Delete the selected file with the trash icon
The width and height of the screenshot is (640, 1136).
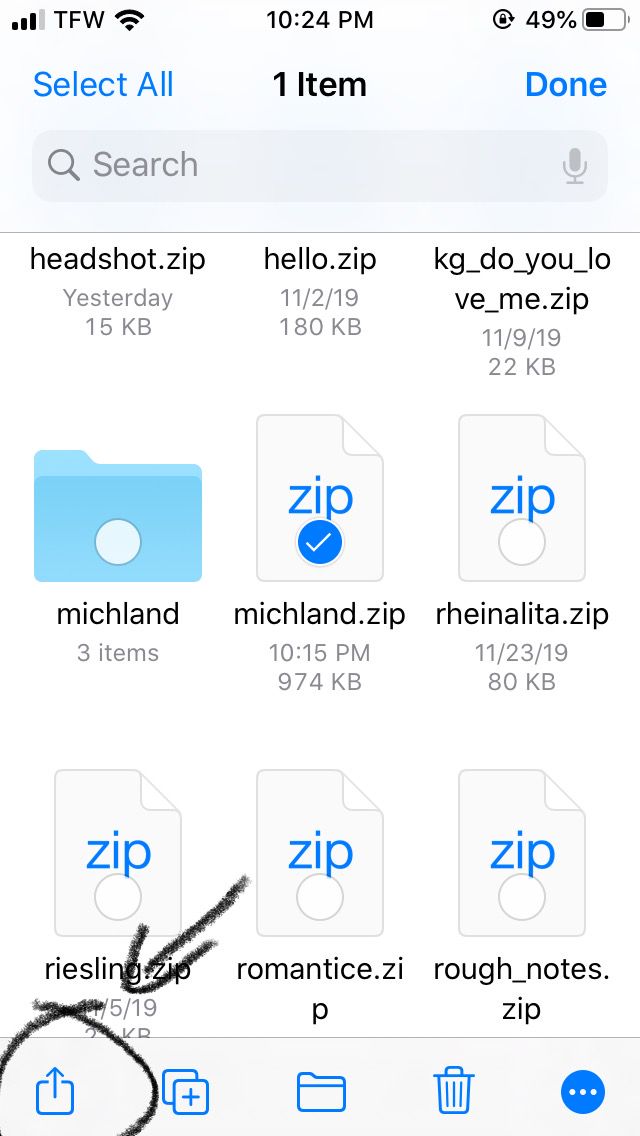[453, 1091]
